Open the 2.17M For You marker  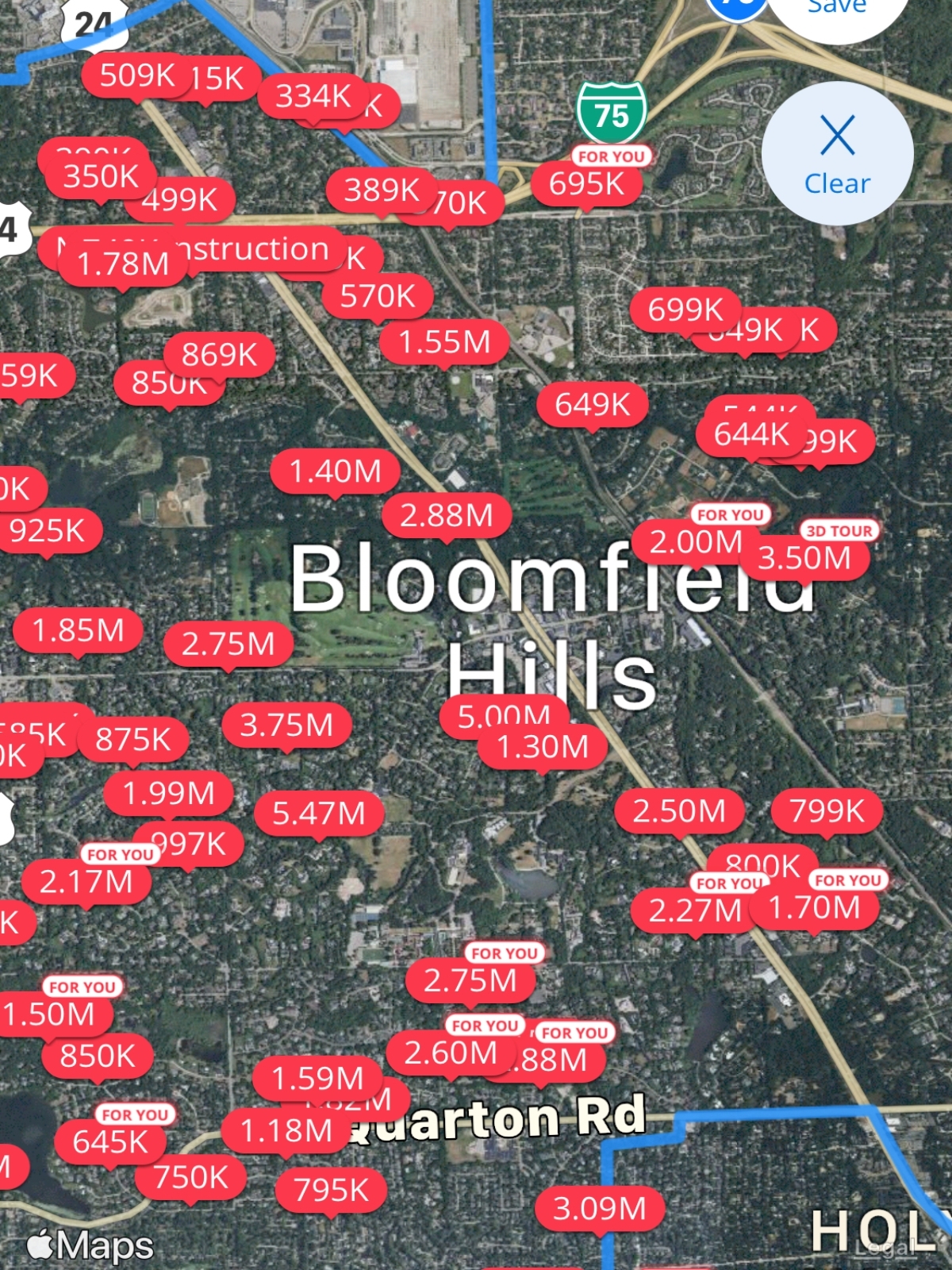pos(86,882)
